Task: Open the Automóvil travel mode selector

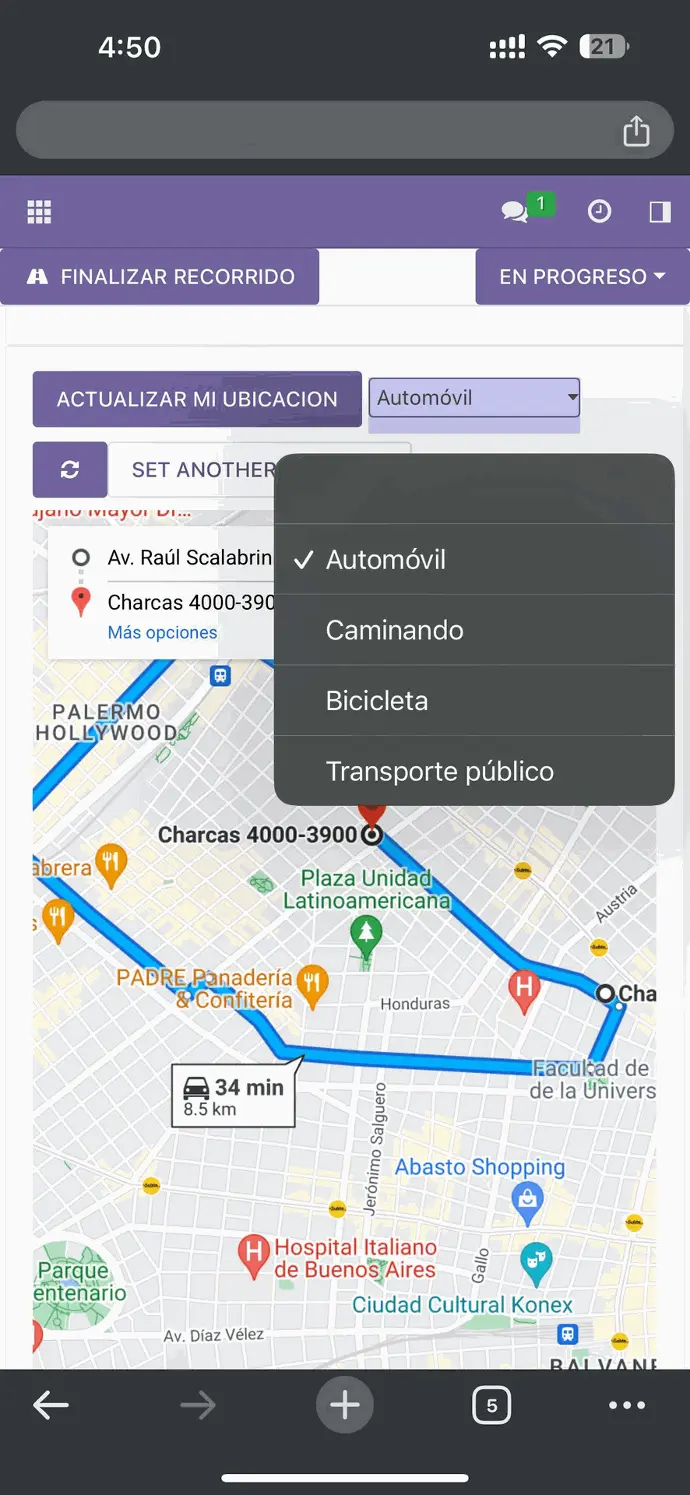Action: click(x=475, y=398)
